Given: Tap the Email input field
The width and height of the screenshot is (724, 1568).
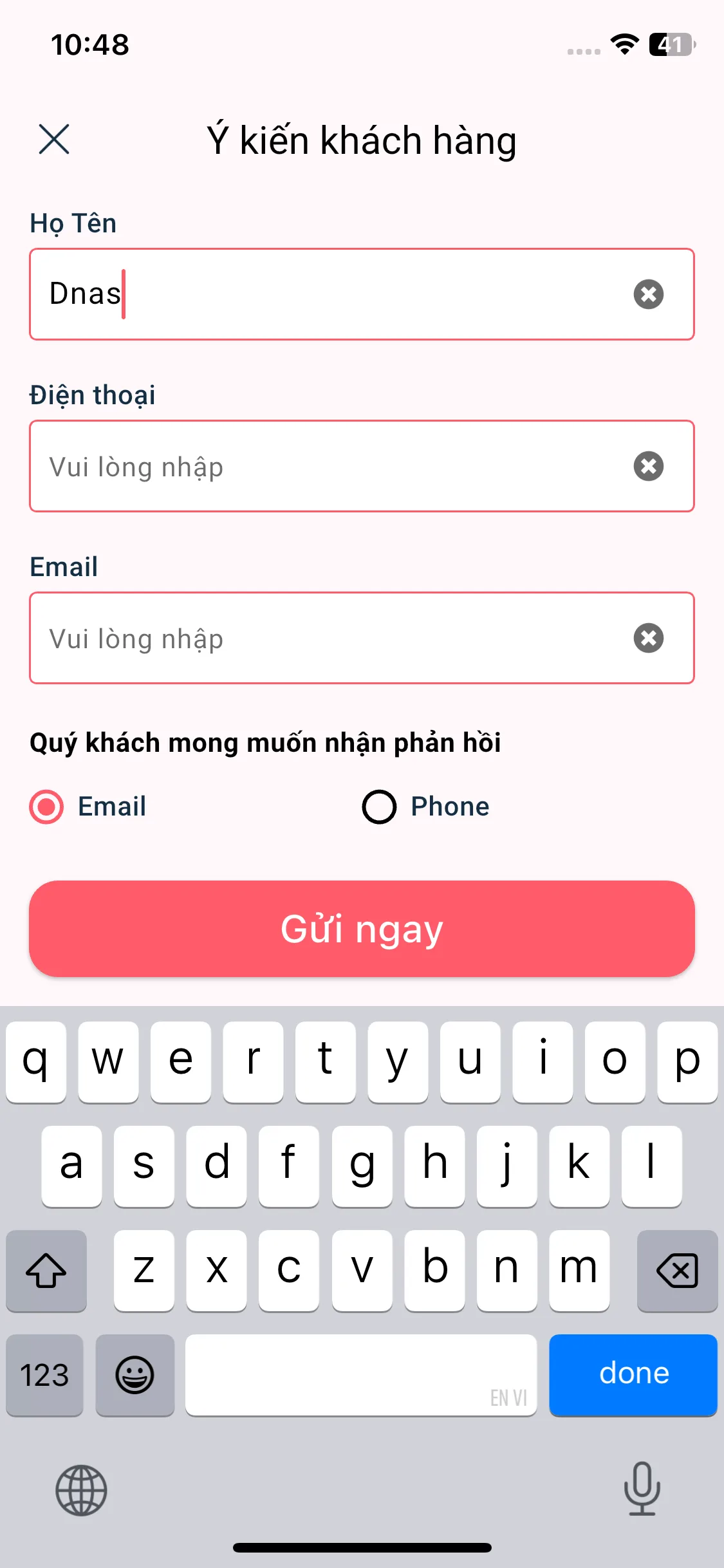Looking at the screenshot, I should pyautogui.click(x=322, y=638).
